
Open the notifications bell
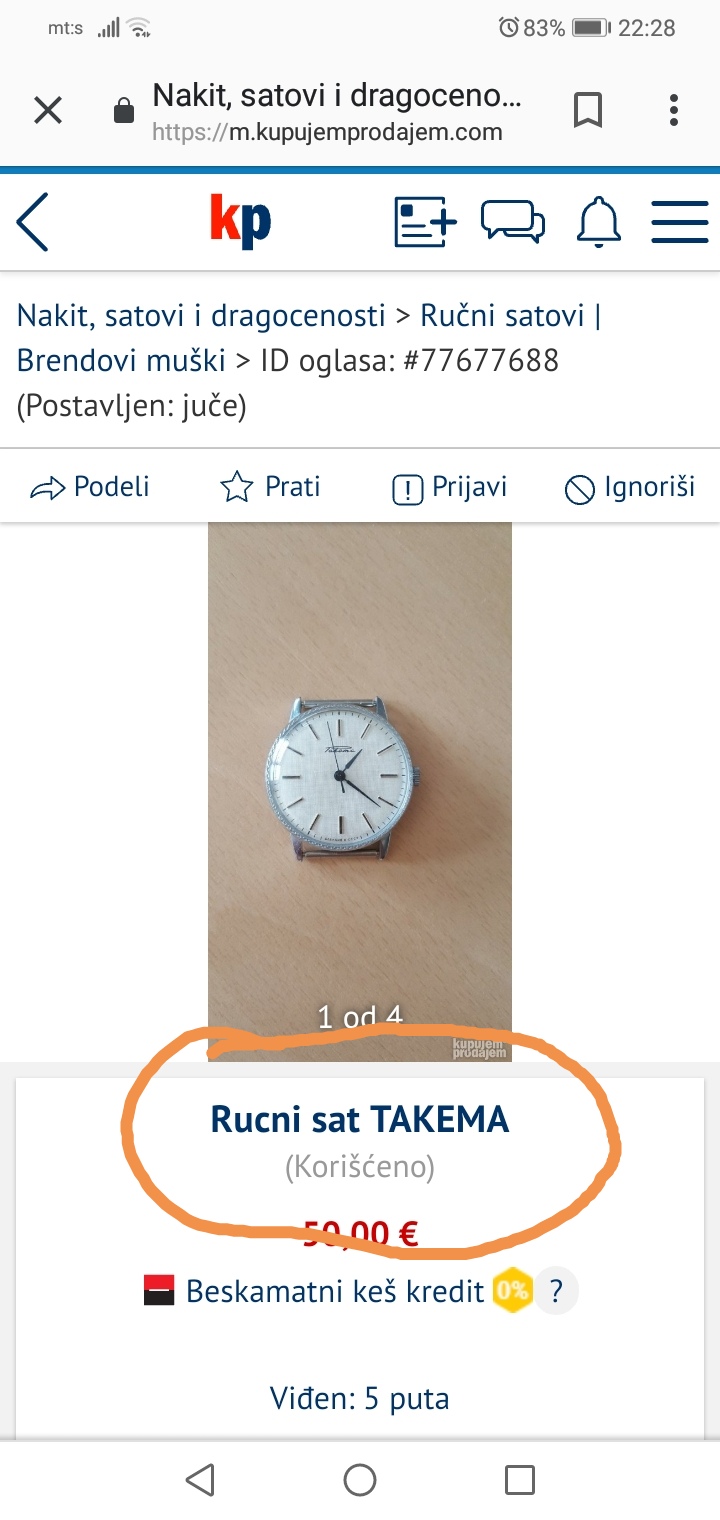point(598,222)
